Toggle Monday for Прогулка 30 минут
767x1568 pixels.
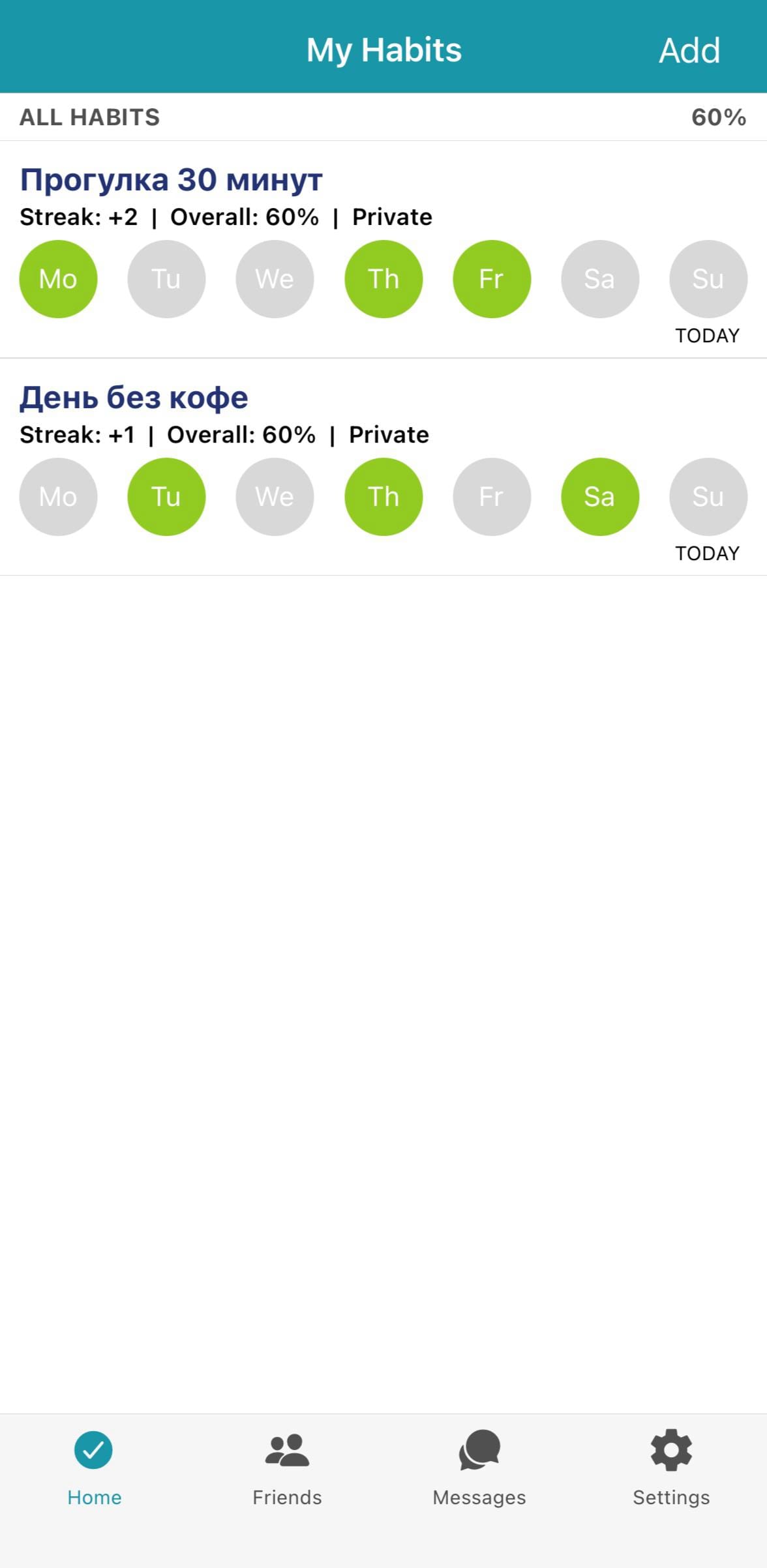58,279
